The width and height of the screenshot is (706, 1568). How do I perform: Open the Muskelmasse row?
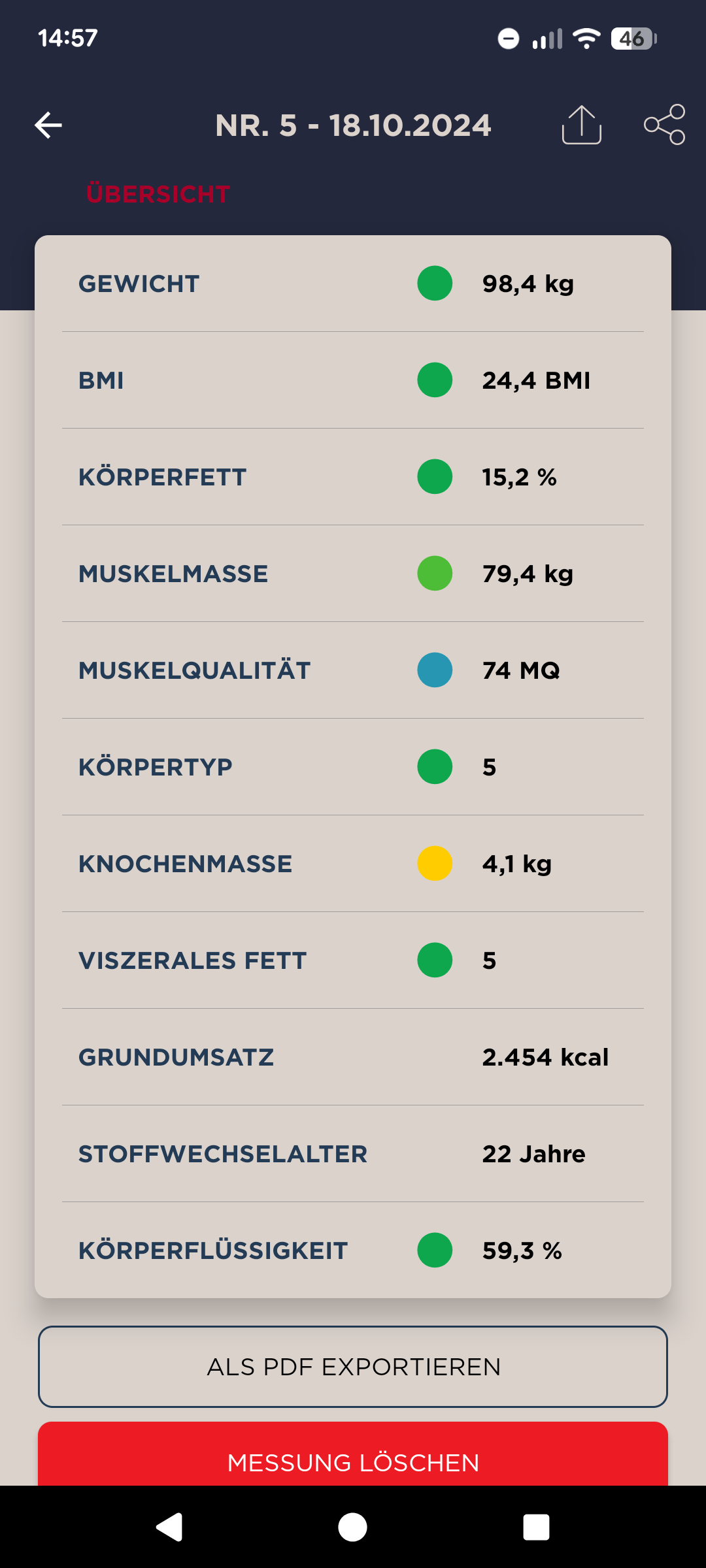[353, 574]
